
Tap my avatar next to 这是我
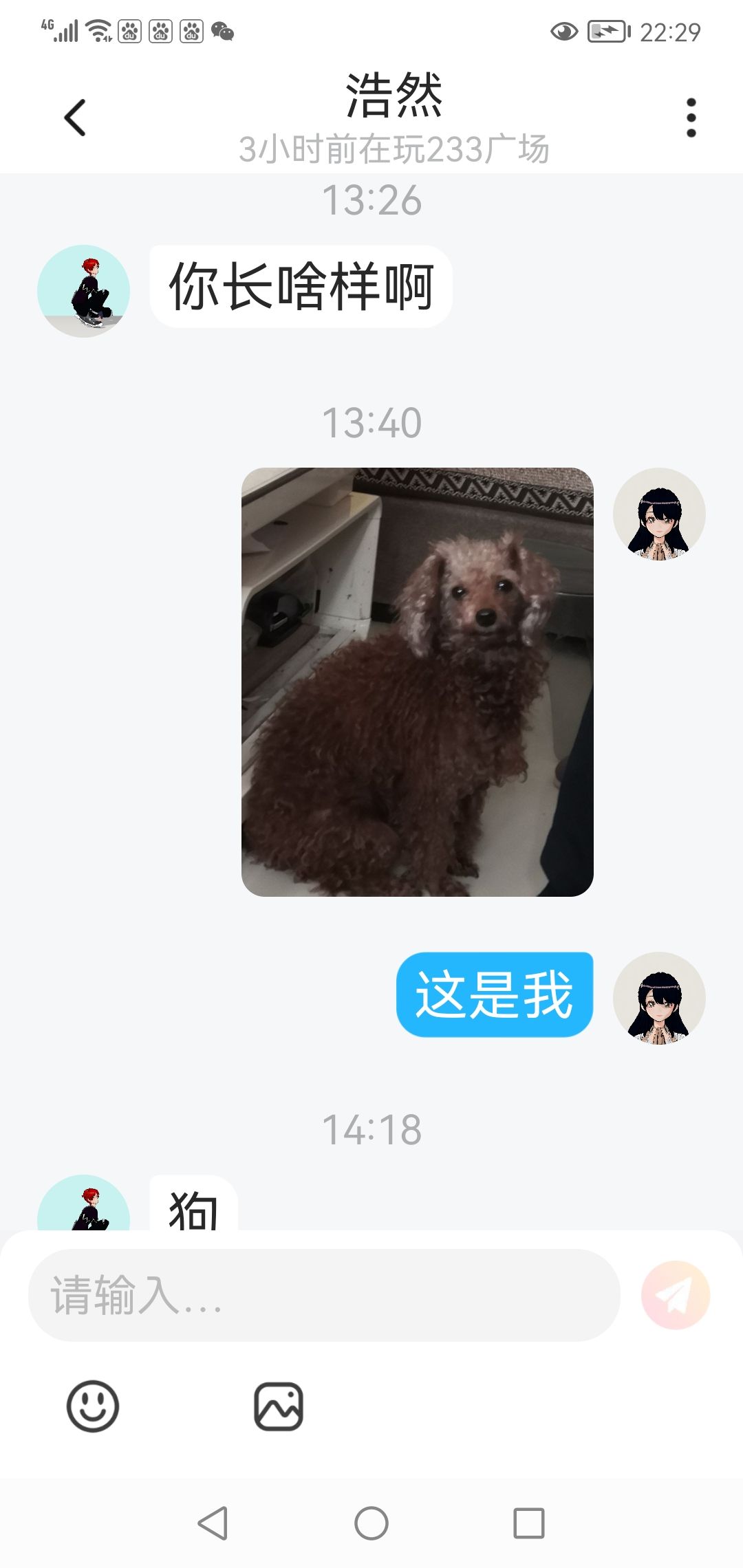pos(659,998)
